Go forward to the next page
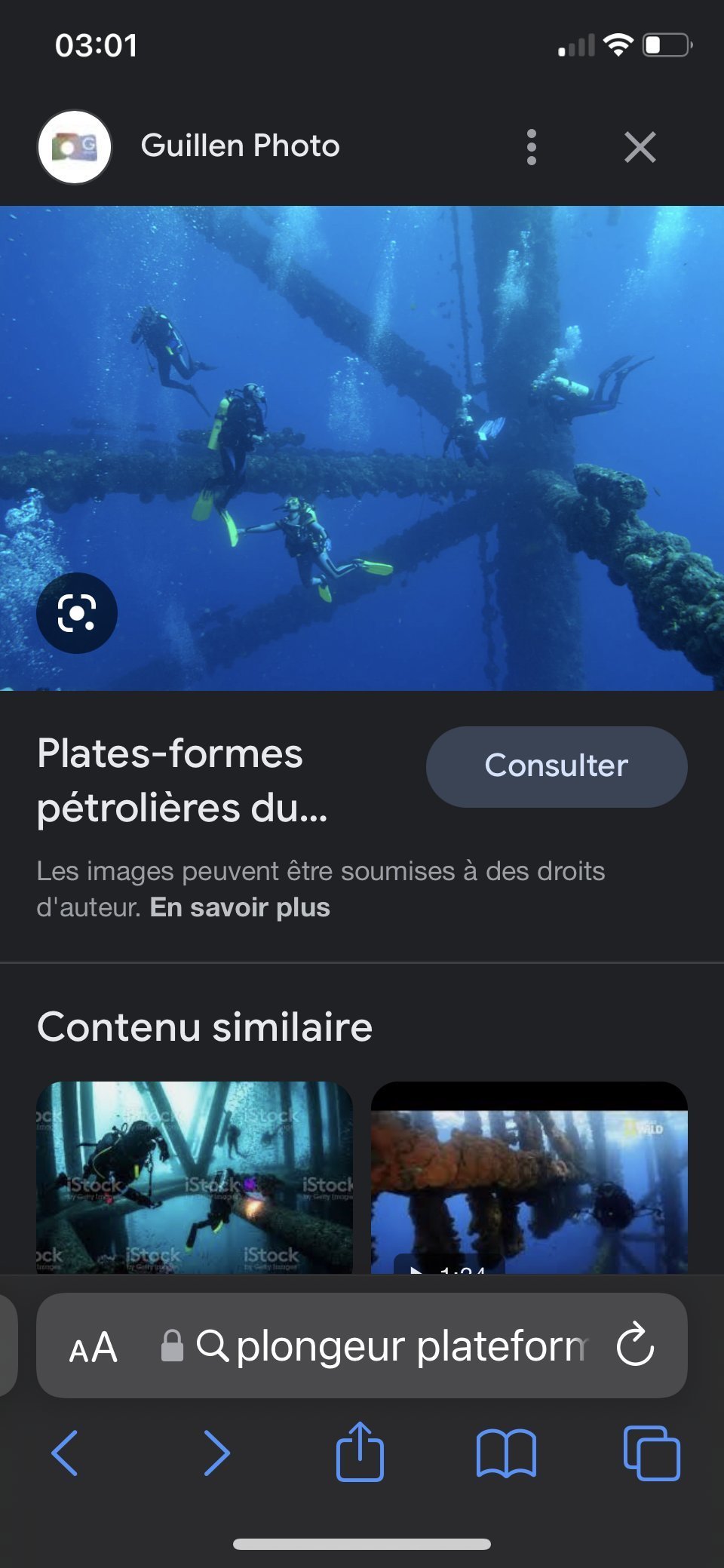Image resolution: width=724 pixels, height=1568 pixels. (x=216, y=1453)
